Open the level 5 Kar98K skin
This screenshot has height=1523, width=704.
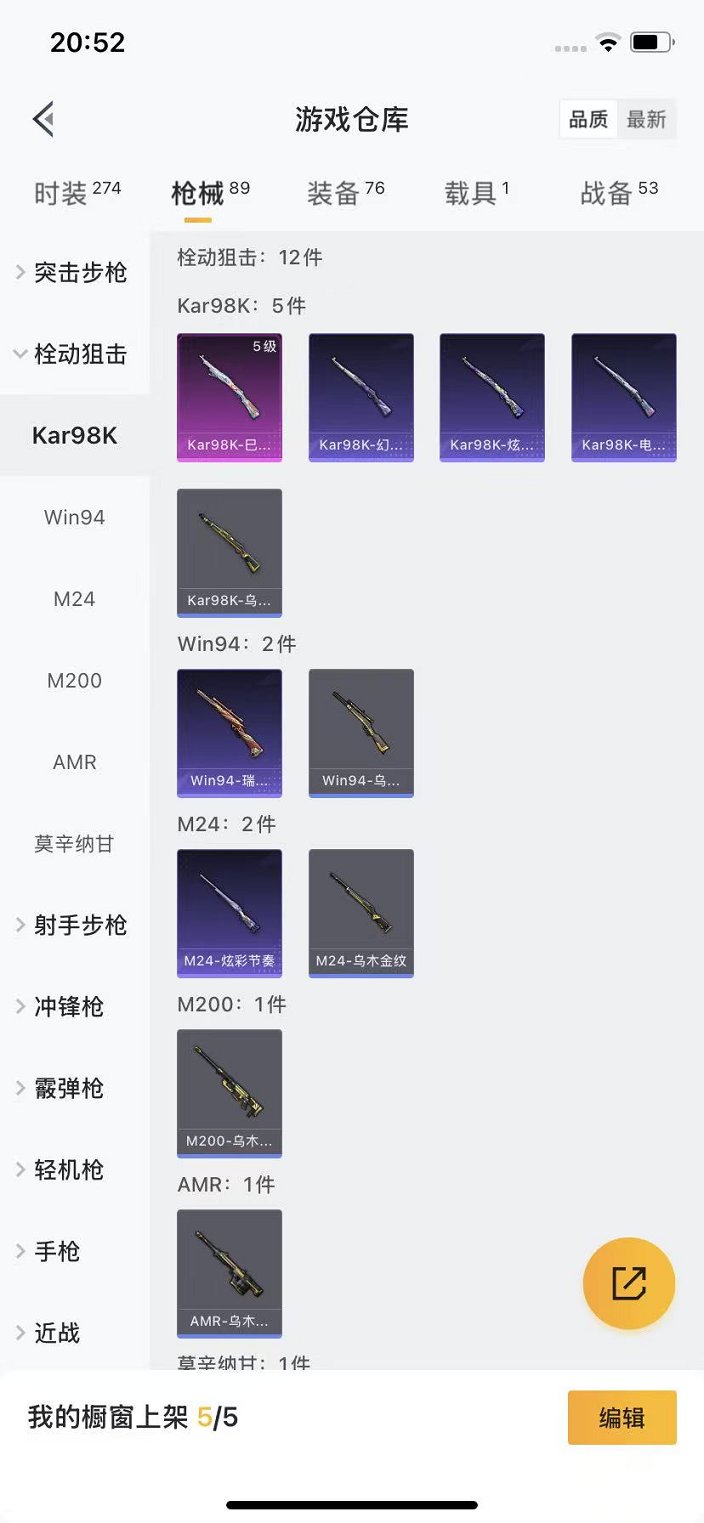(229, 397)
